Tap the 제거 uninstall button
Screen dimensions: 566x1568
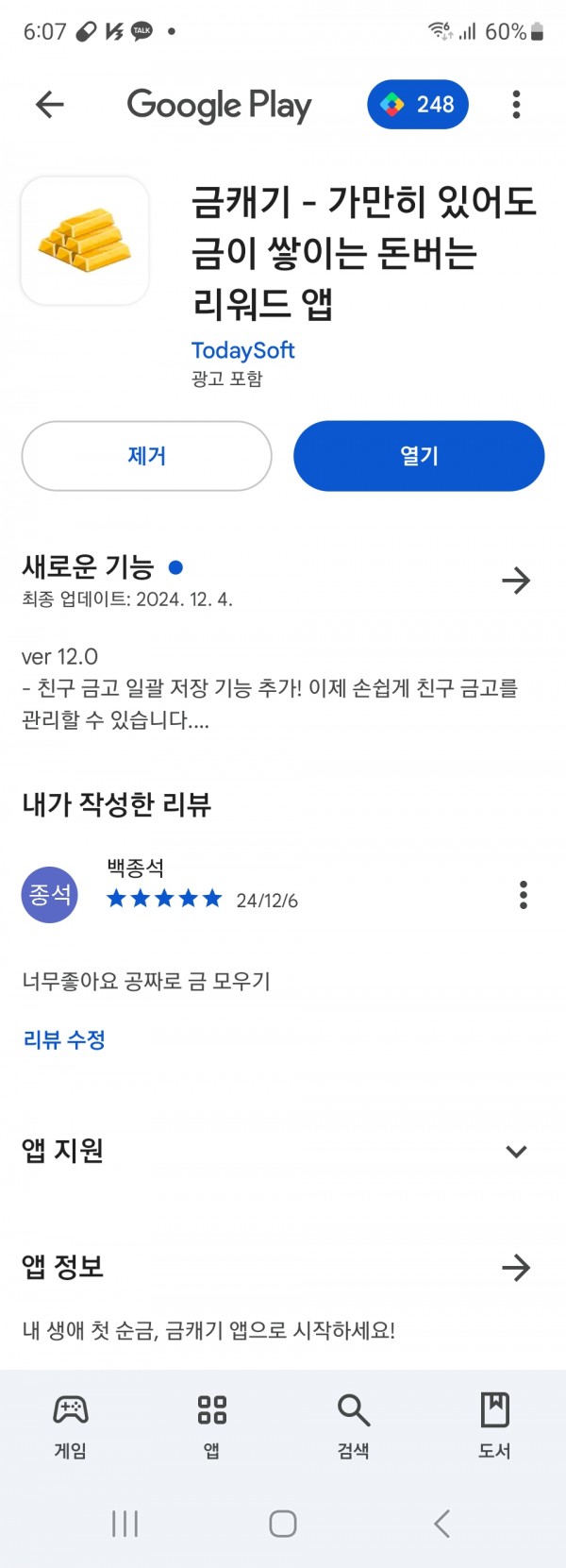click(146, 456)
